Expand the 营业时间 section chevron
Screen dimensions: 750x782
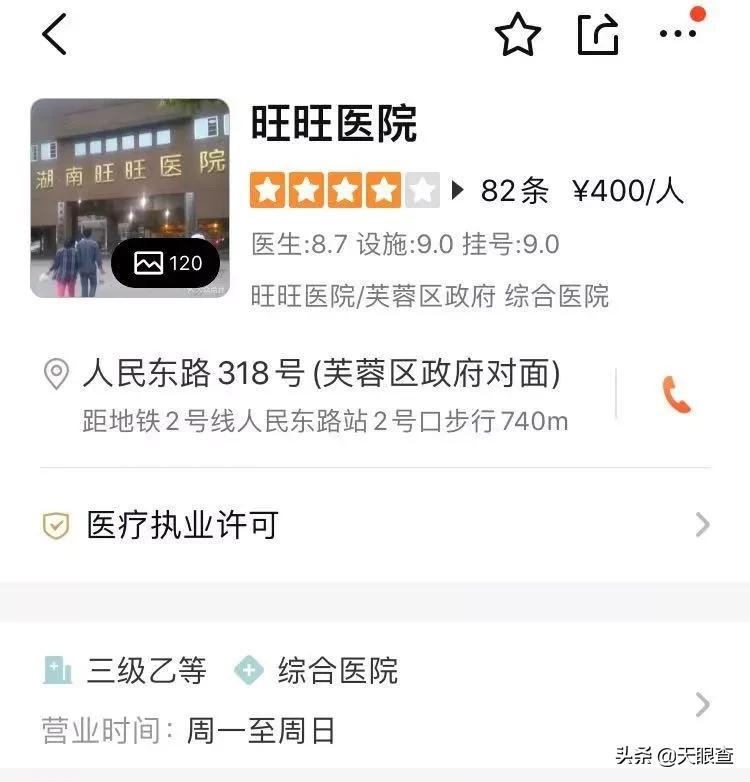701,702
